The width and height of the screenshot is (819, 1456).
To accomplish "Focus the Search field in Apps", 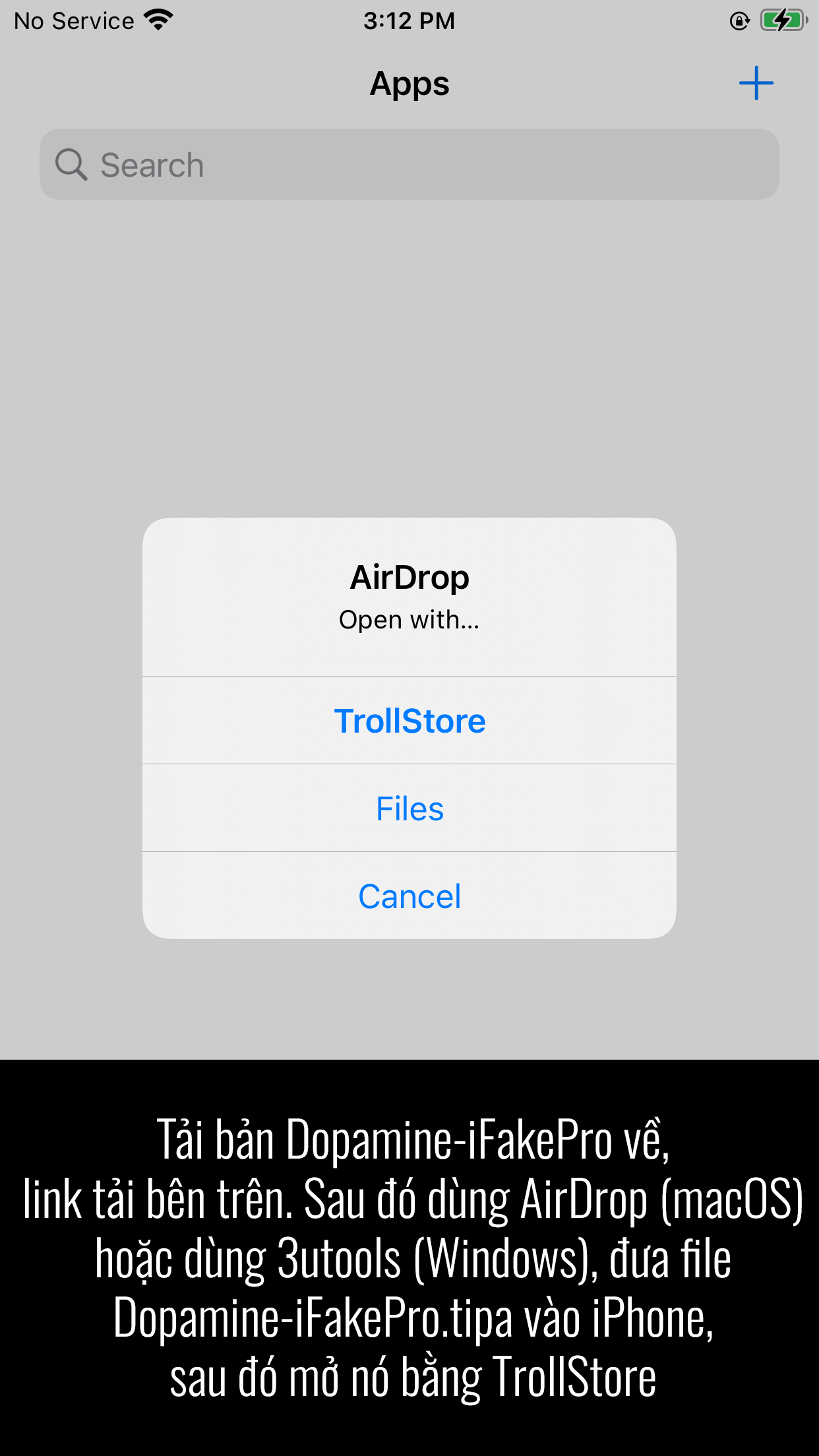I will [x=409, y=165].
